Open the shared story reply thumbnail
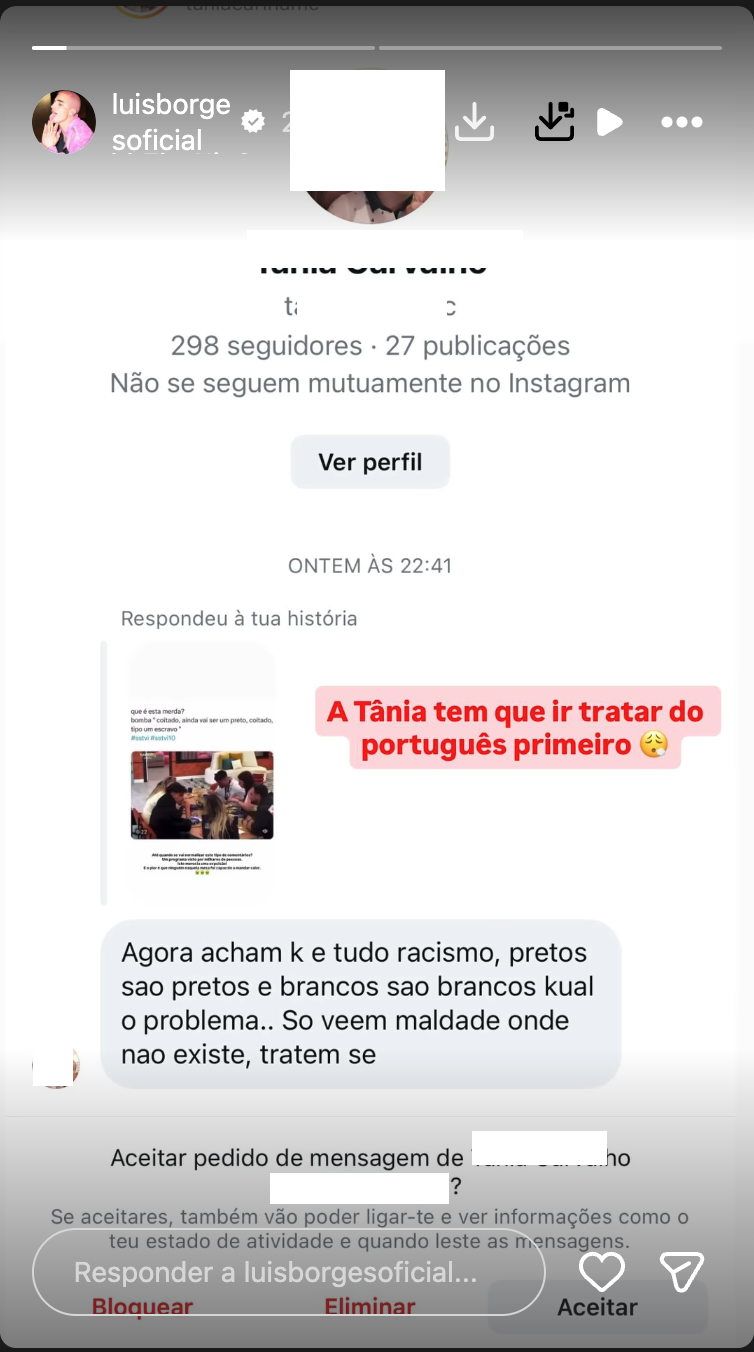The image size is (754, 1352). point(203,770)
